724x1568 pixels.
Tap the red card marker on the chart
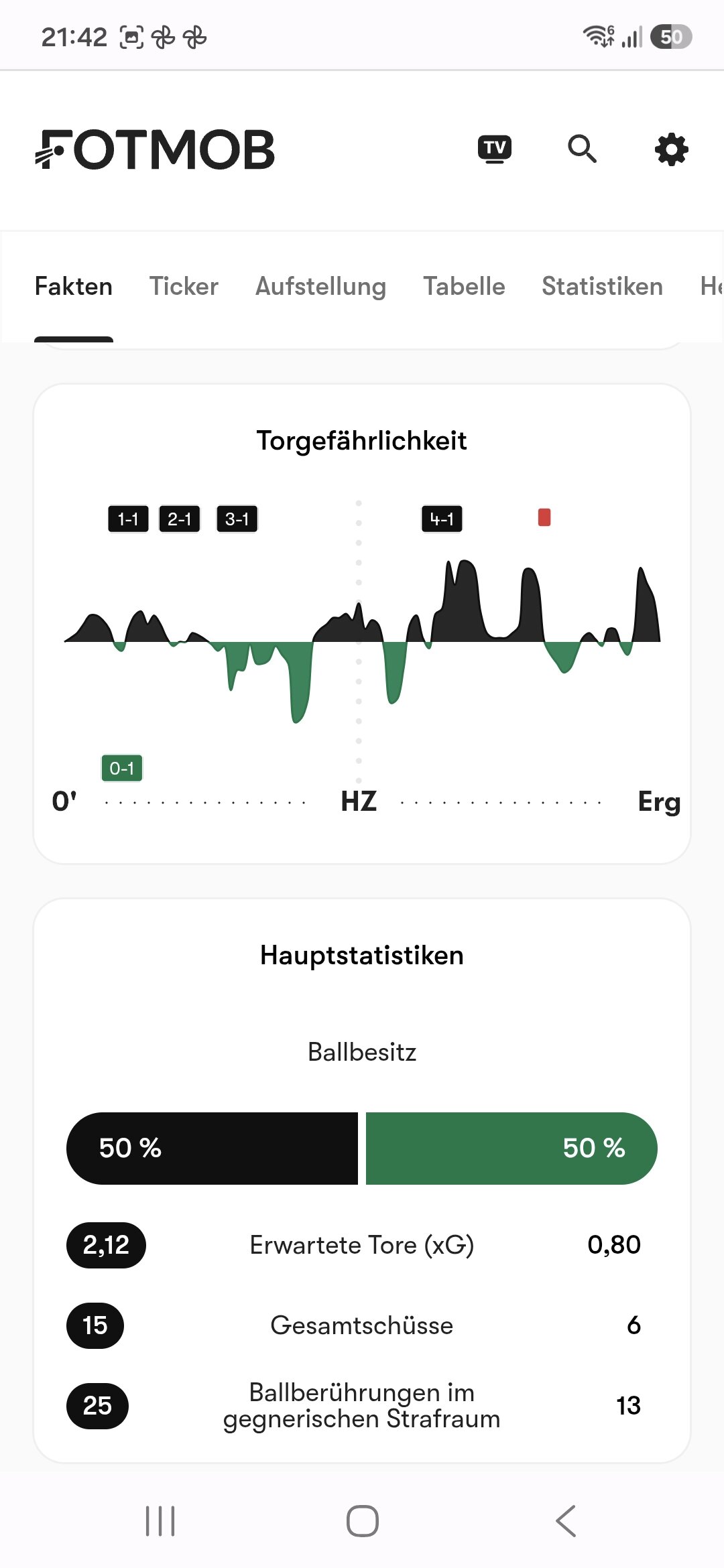[x=544, y=517]
